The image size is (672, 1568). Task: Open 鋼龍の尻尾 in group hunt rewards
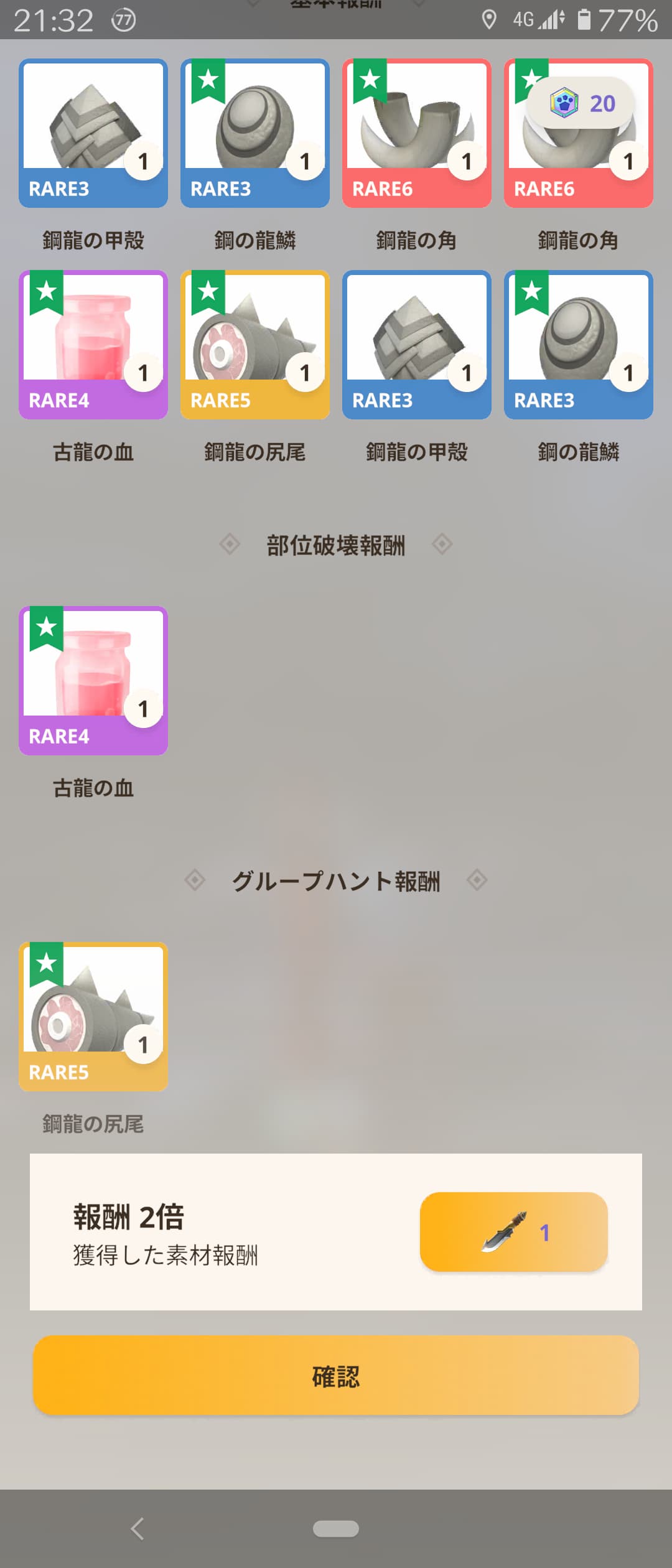[93, 1017]
